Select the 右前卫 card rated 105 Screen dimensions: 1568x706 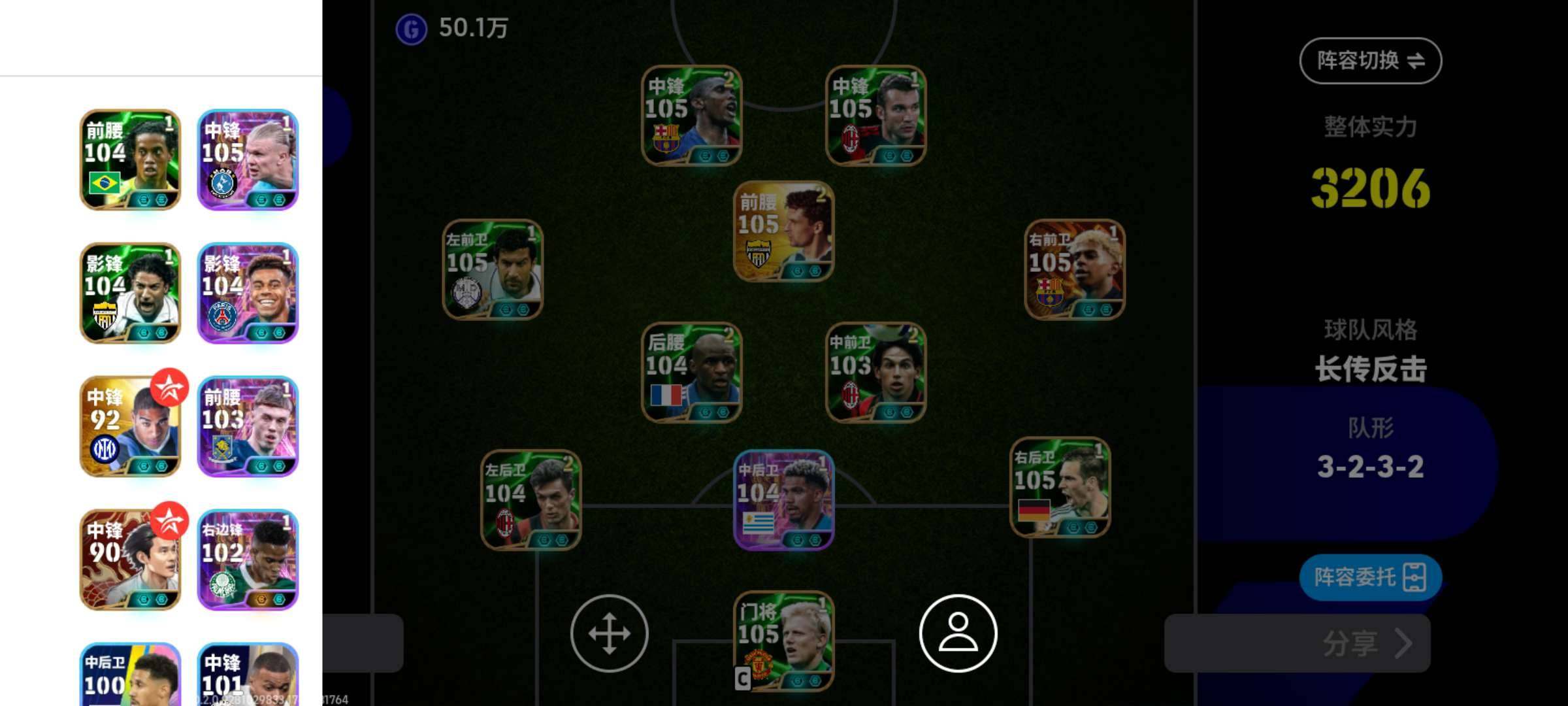[x=1075, y=269]
